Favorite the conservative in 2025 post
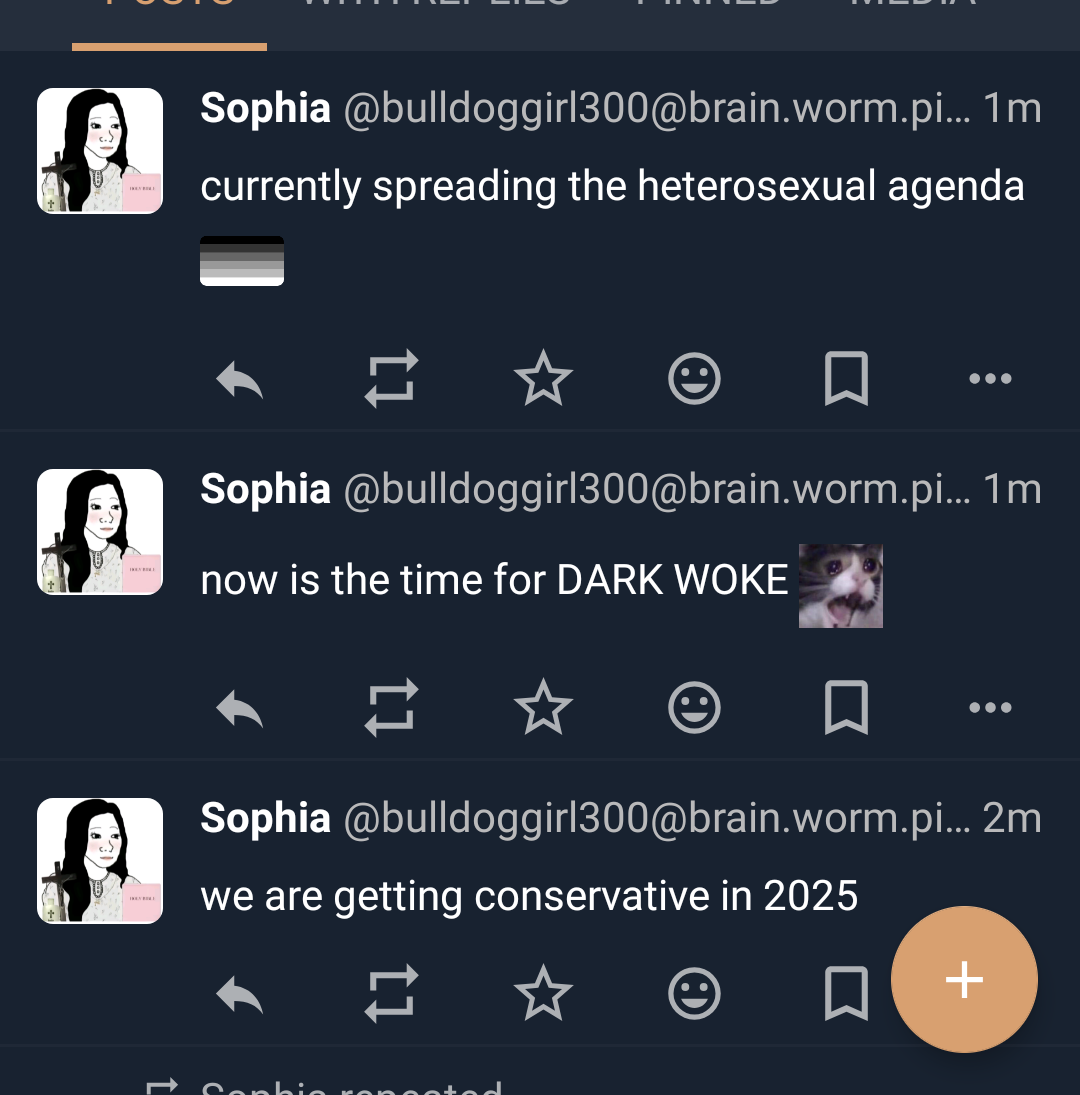Viewport: 1080px width, 1095px height. pyautogui.click(x=543, y=994)
